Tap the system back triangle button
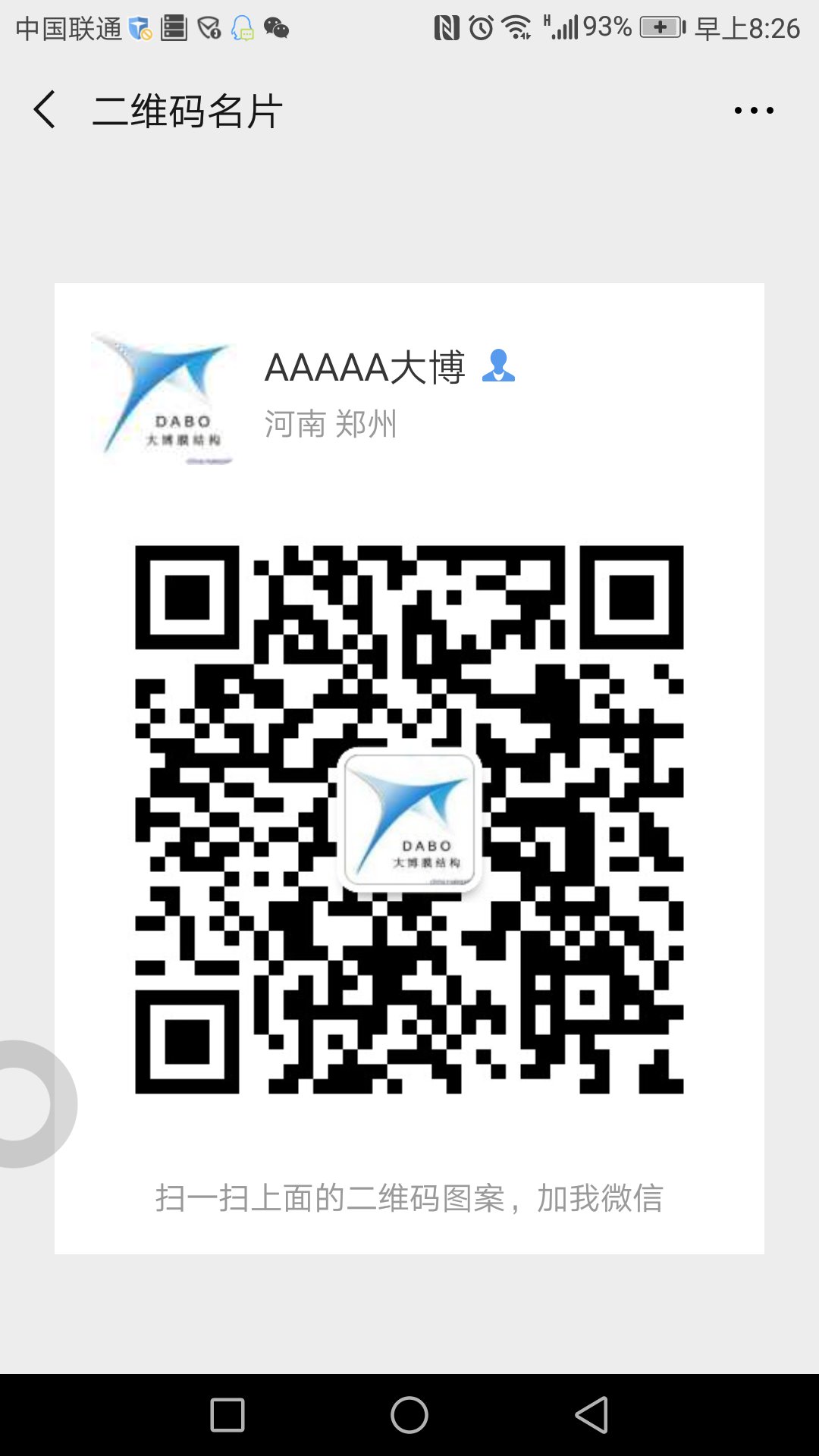 (x=591, y=1415)
